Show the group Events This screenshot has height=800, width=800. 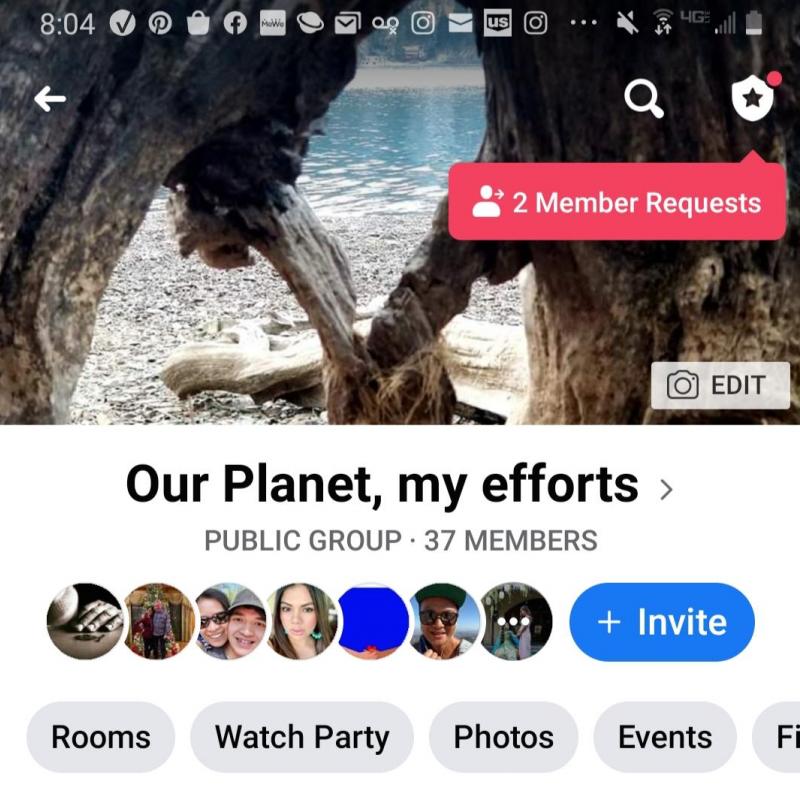click(x=665, y=737)
